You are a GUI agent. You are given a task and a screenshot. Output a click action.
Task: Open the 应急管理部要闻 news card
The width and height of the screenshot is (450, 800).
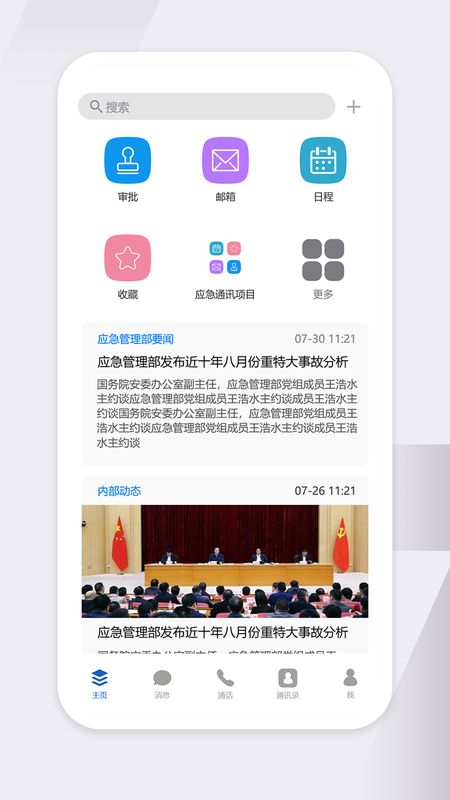coord(225,394)
